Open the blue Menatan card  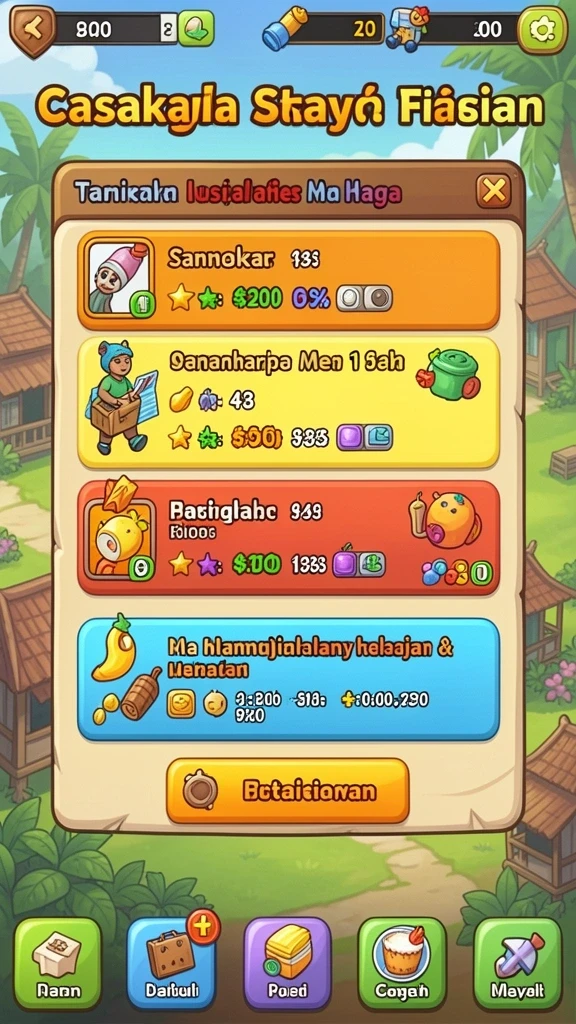click(288, 679)
